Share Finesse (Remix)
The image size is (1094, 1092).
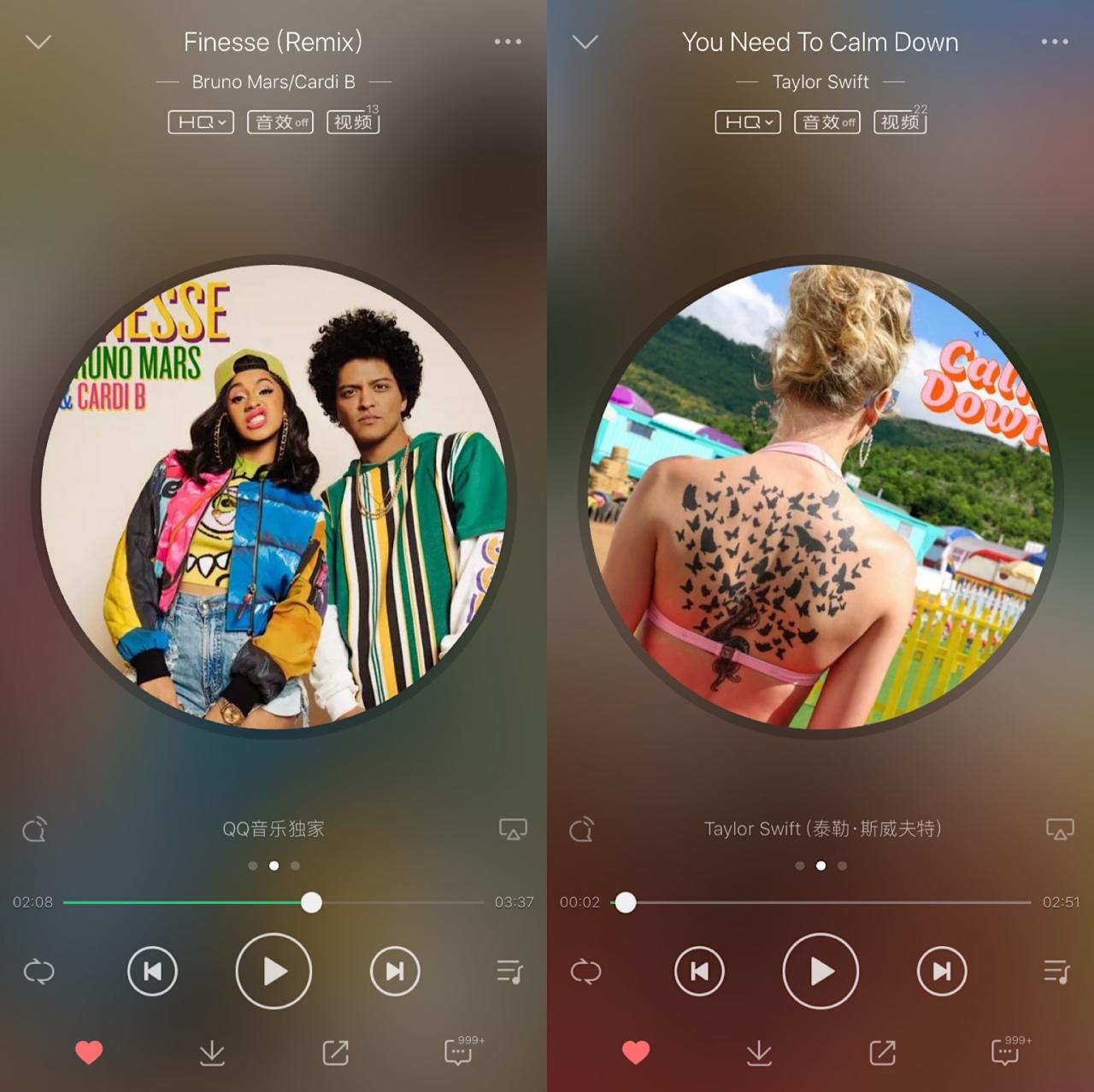[335, 1053]
